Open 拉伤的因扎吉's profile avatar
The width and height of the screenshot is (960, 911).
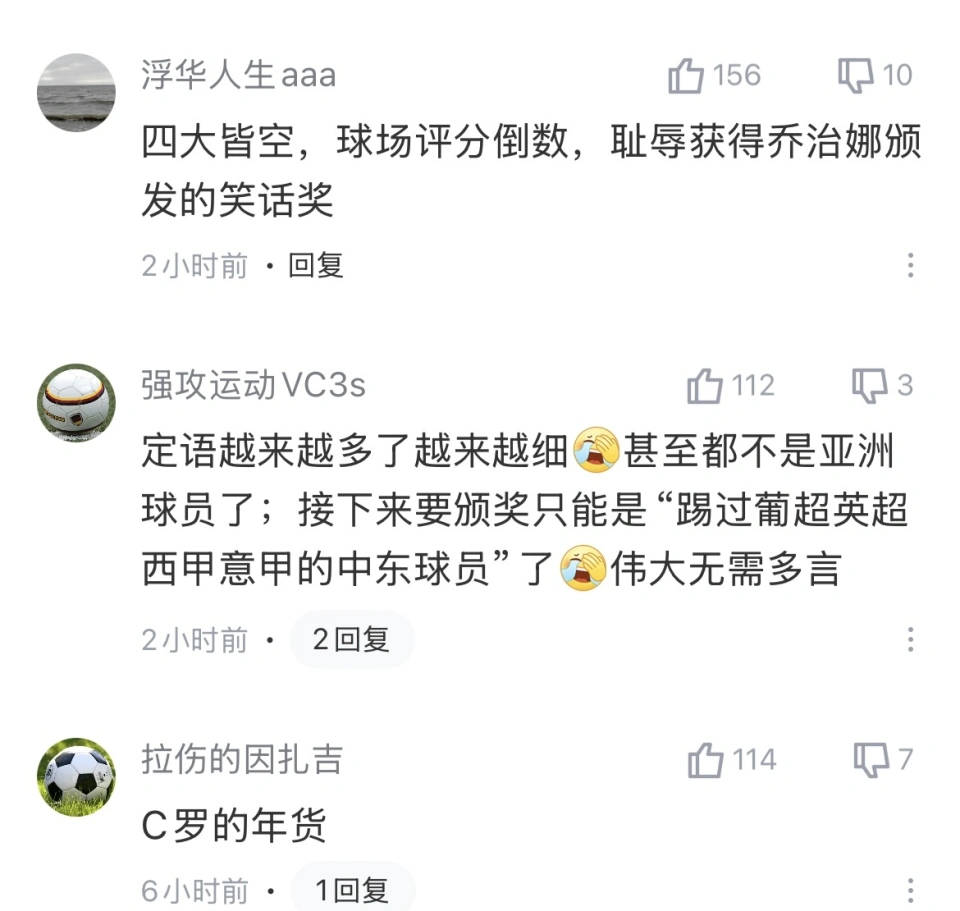(x=76, y=777)
